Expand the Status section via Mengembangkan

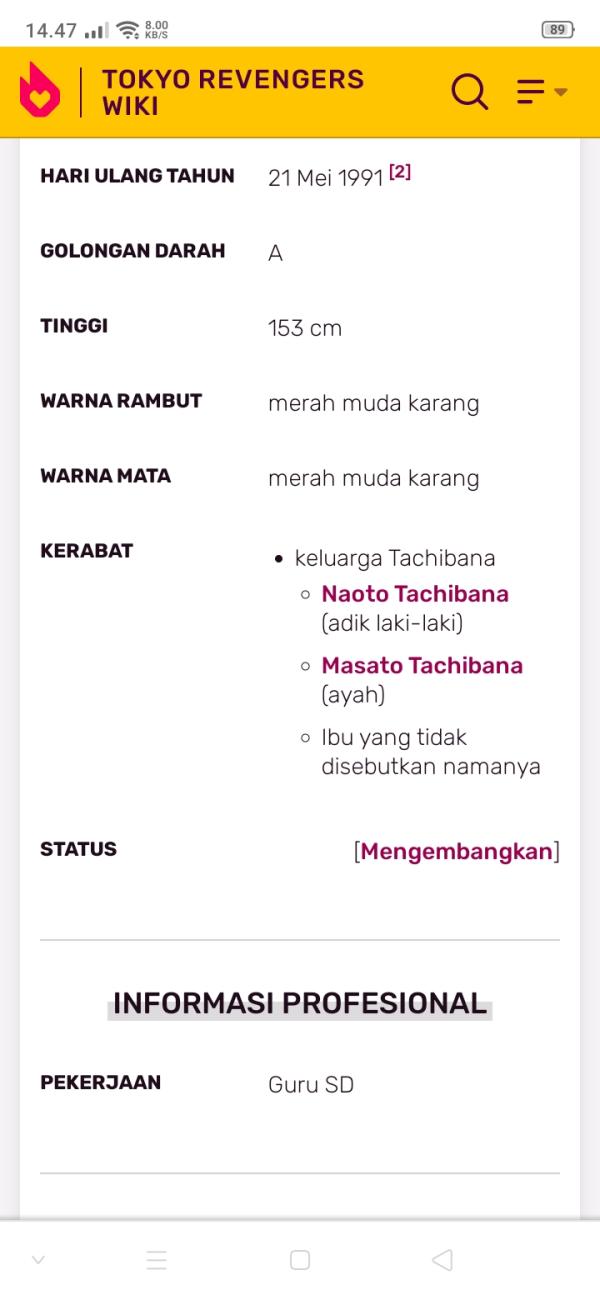coord(456,851)
